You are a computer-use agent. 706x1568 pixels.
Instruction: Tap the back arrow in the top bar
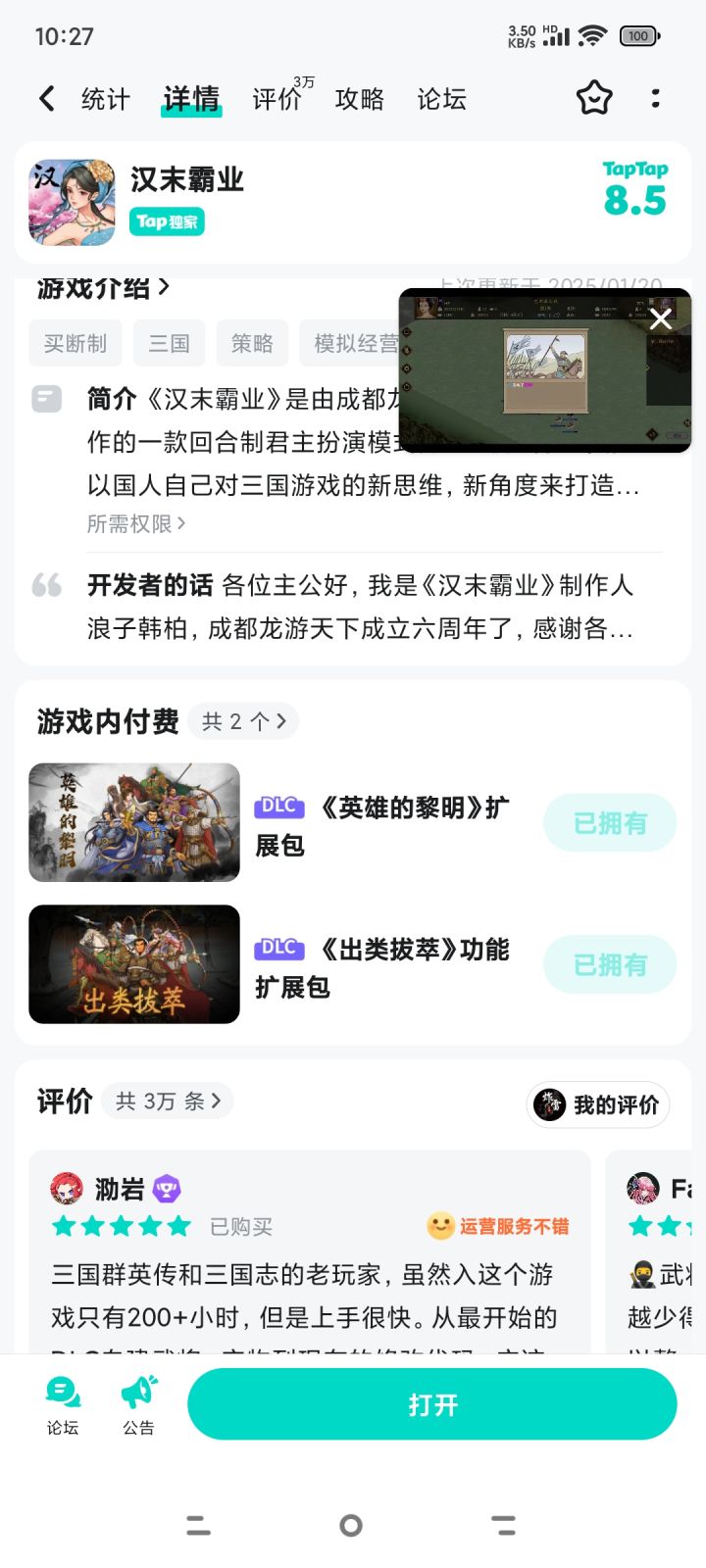click(46, 98)
